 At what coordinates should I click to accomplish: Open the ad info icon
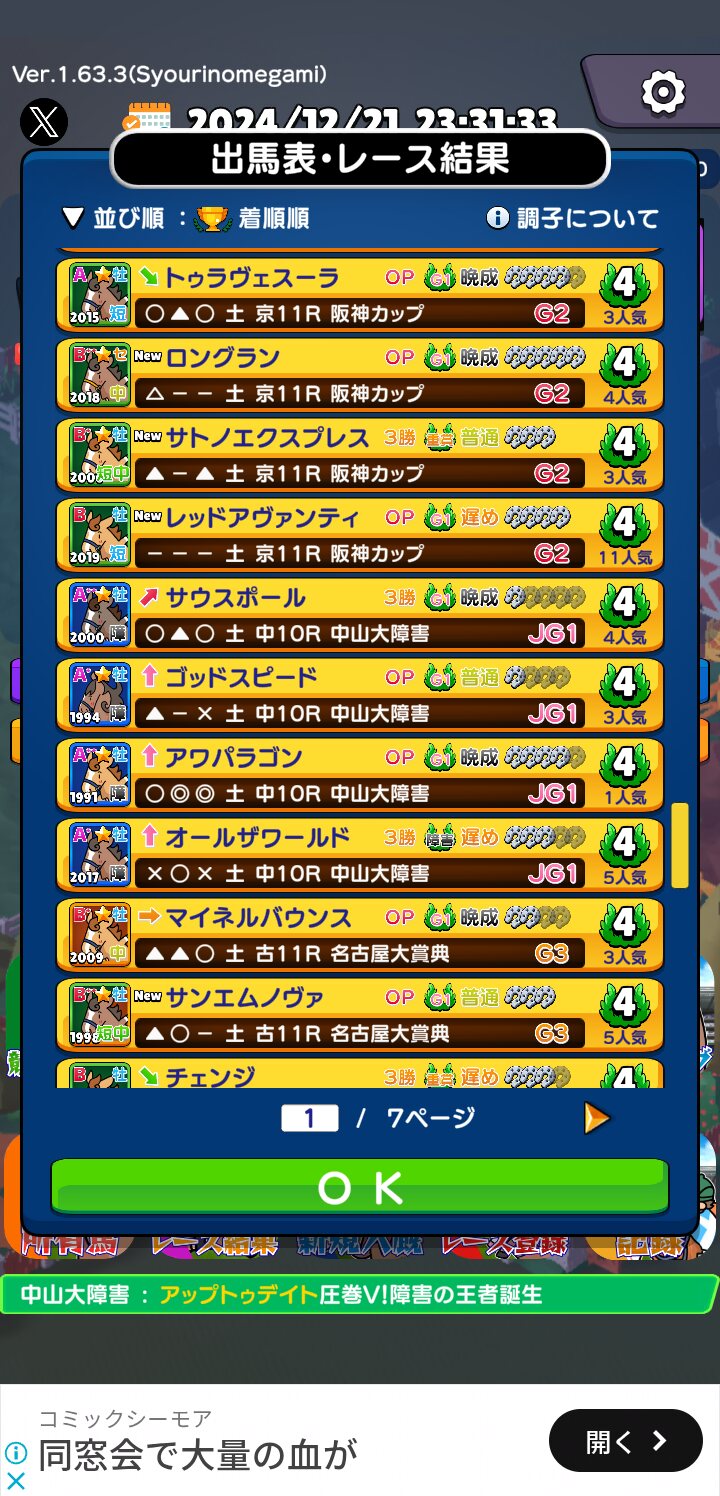coord(15,1453)
